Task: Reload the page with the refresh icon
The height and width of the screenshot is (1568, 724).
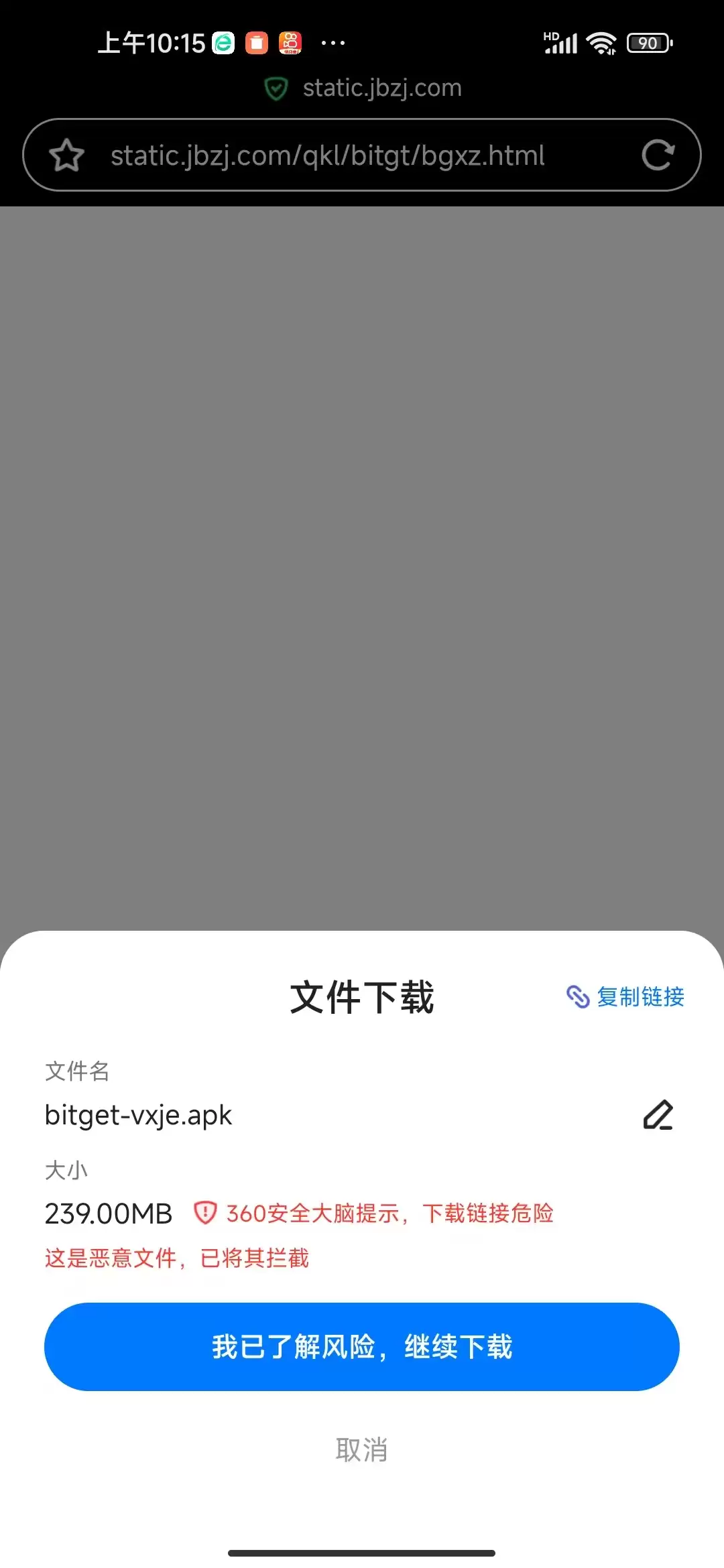Action: click(658, 155)
